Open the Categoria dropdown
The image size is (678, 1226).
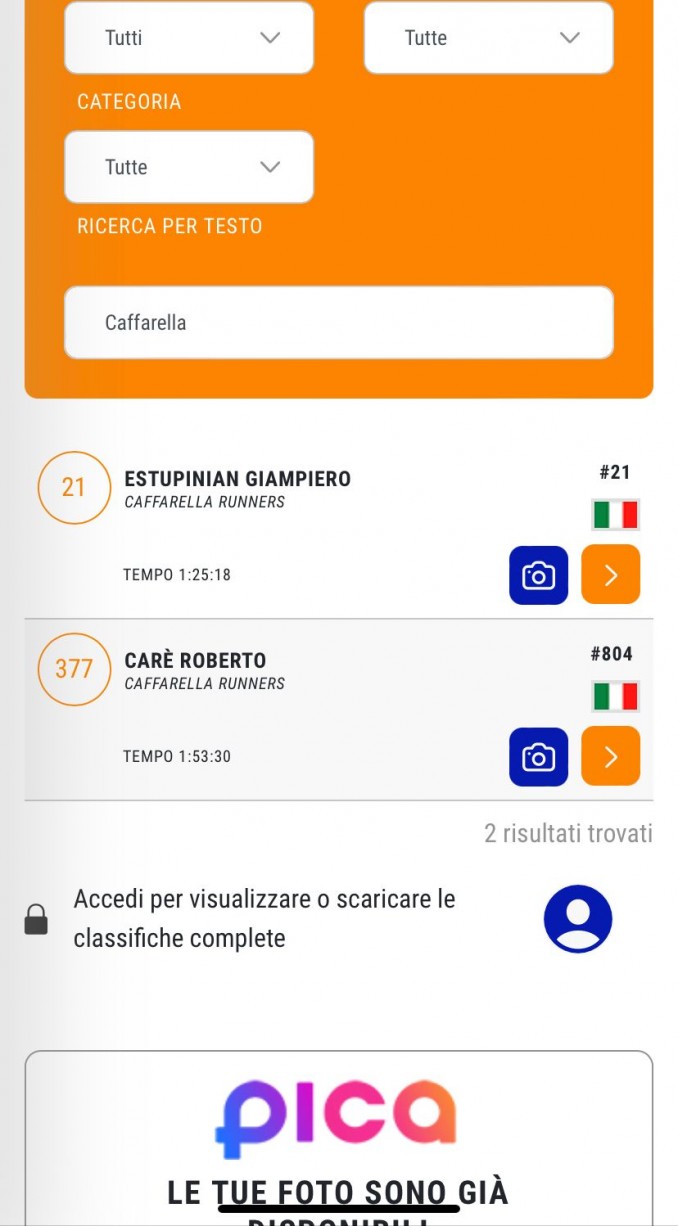[x=189, y=167]
